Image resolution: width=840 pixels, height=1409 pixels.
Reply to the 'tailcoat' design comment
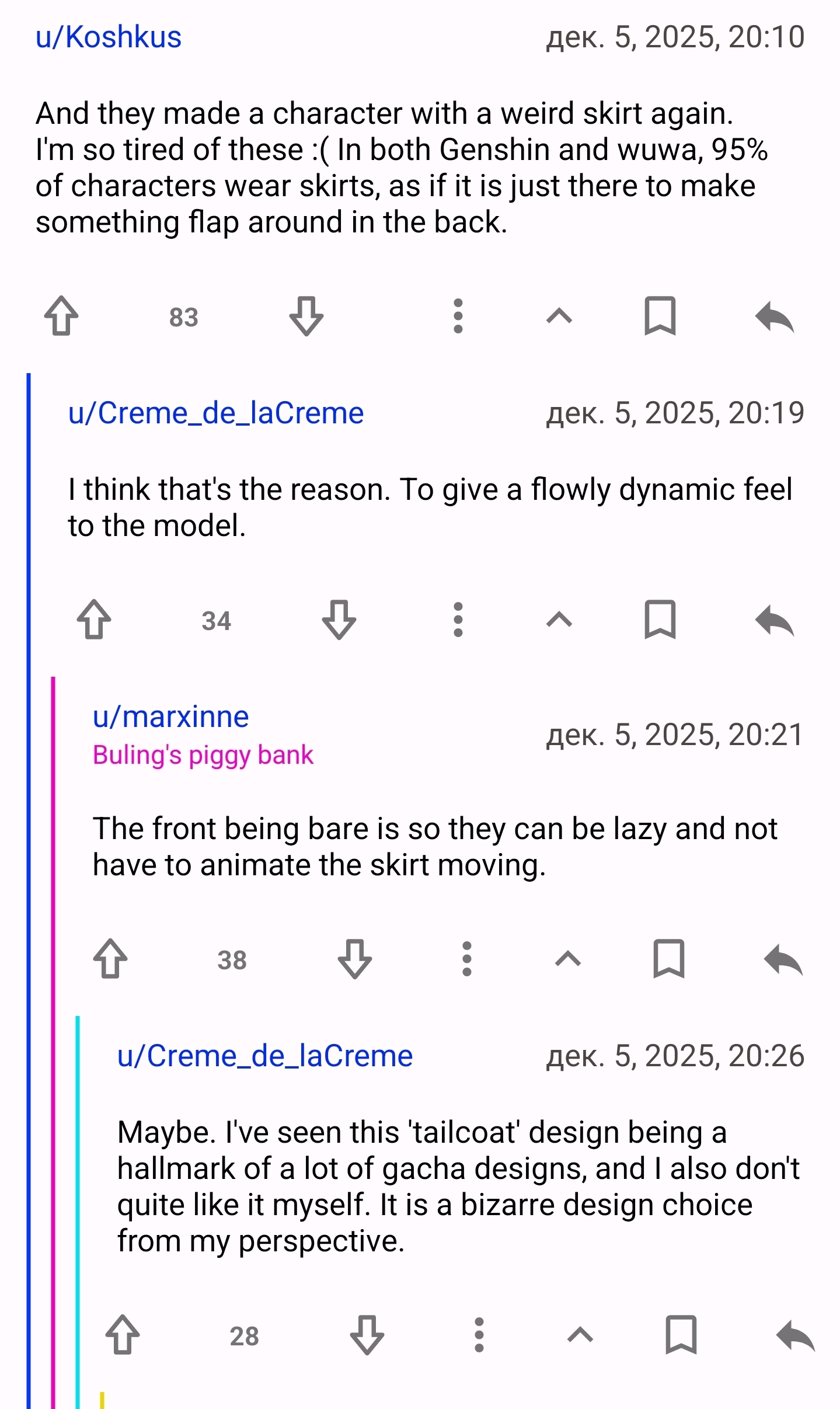coord(796,1335)
